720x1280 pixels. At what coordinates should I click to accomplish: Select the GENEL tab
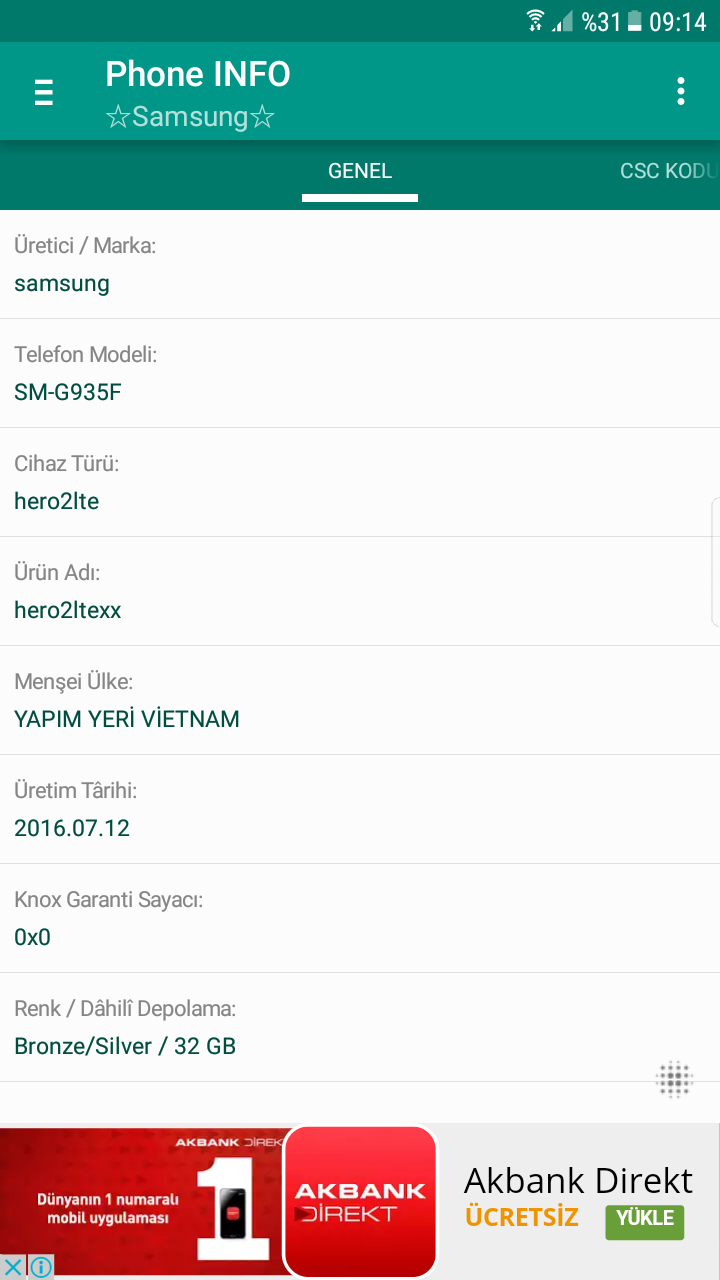(360, 171)
